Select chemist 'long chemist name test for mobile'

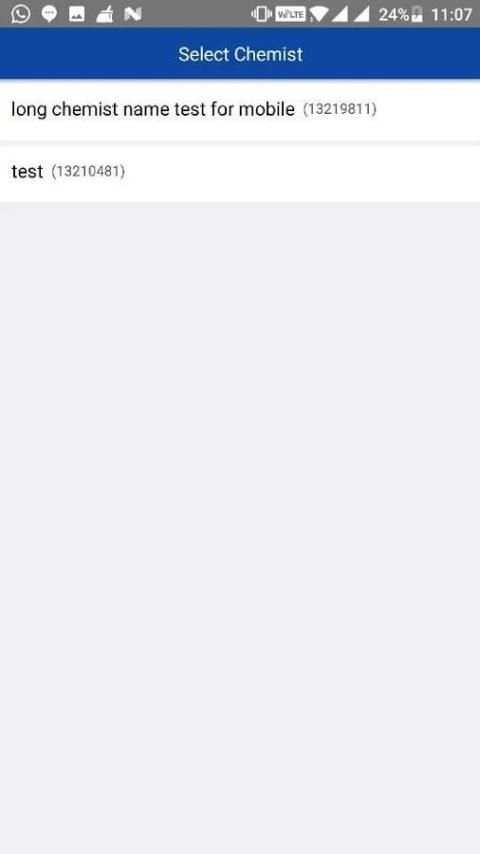tap(240, 110)
